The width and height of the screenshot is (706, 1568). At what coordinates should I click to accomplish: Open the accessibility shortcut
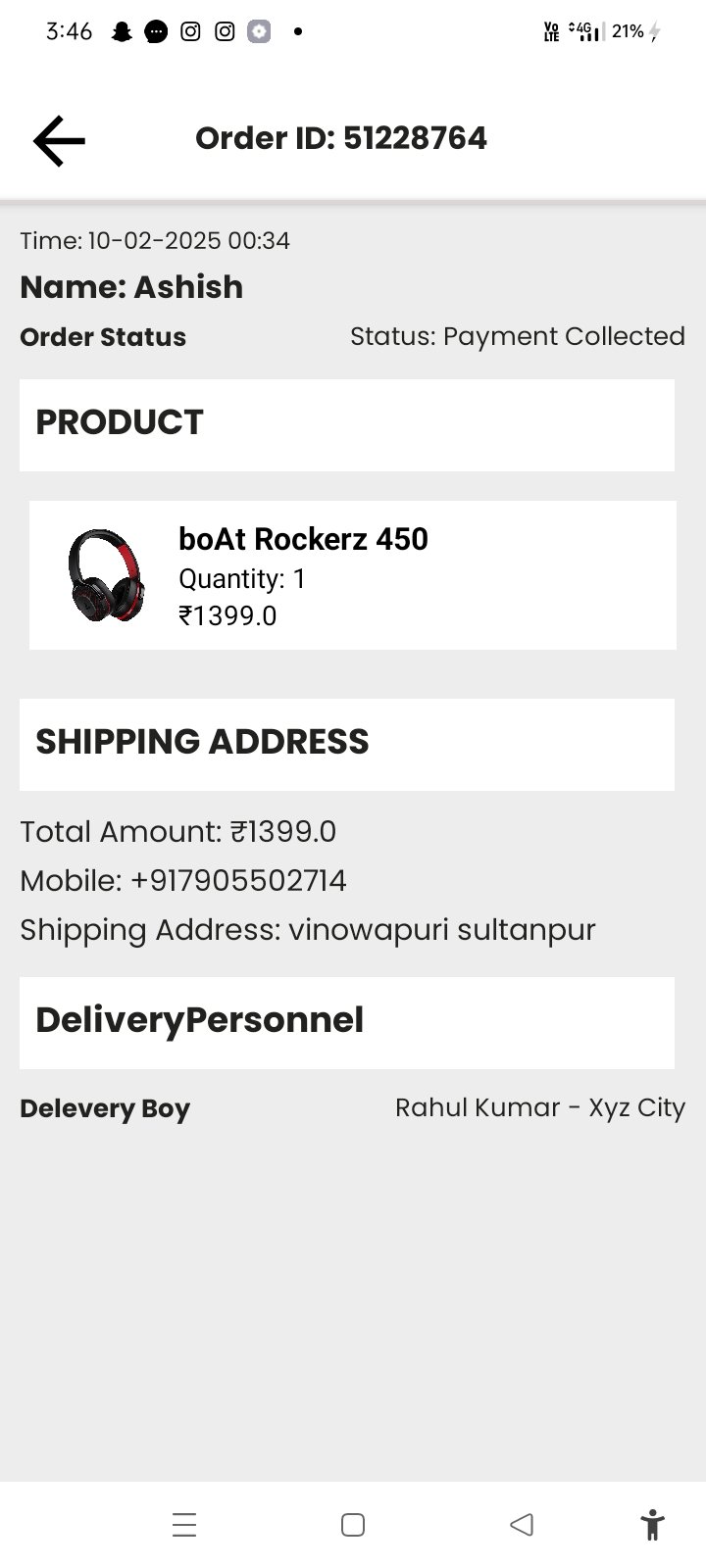(x=652, y=1525)
